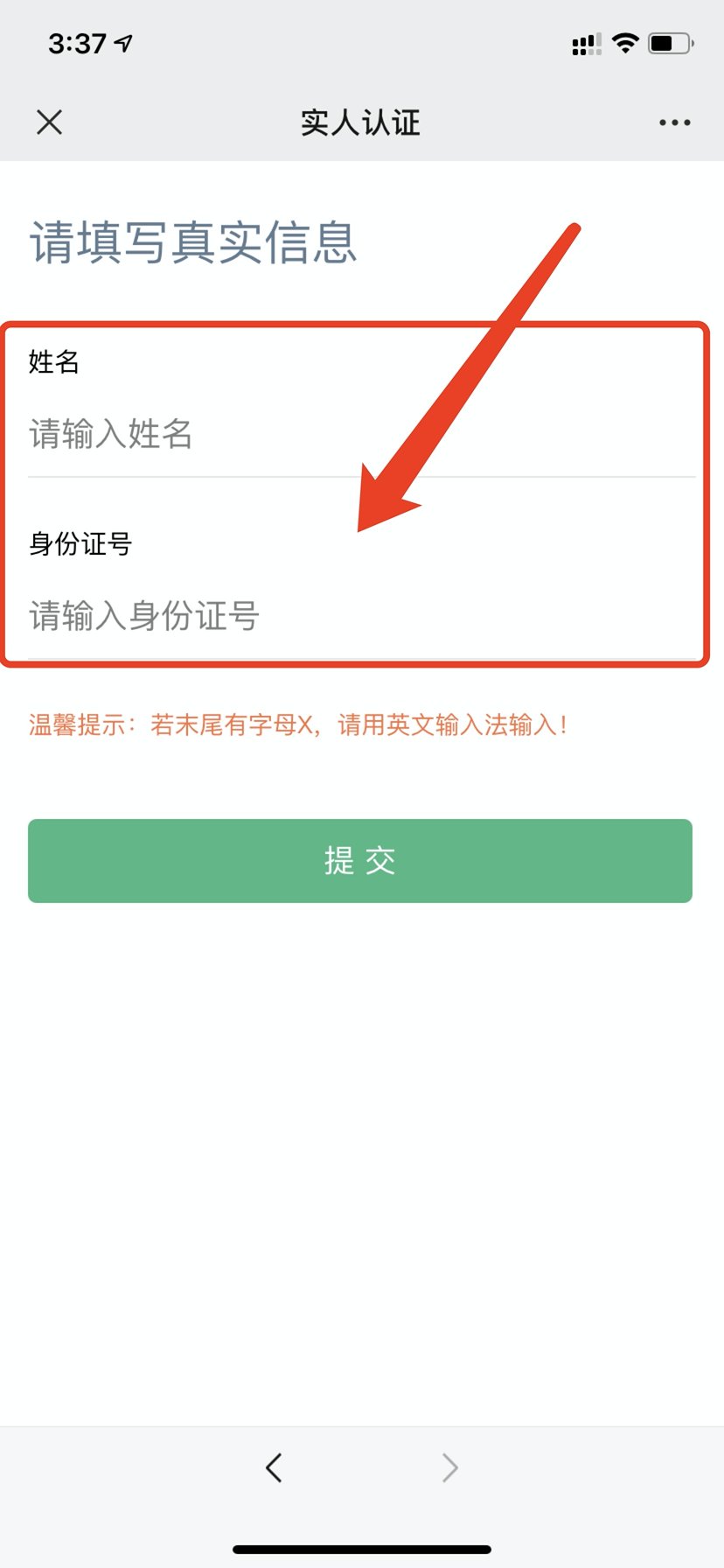
Task: Open the three-dot overflow menu
Action: pos(674,122)
